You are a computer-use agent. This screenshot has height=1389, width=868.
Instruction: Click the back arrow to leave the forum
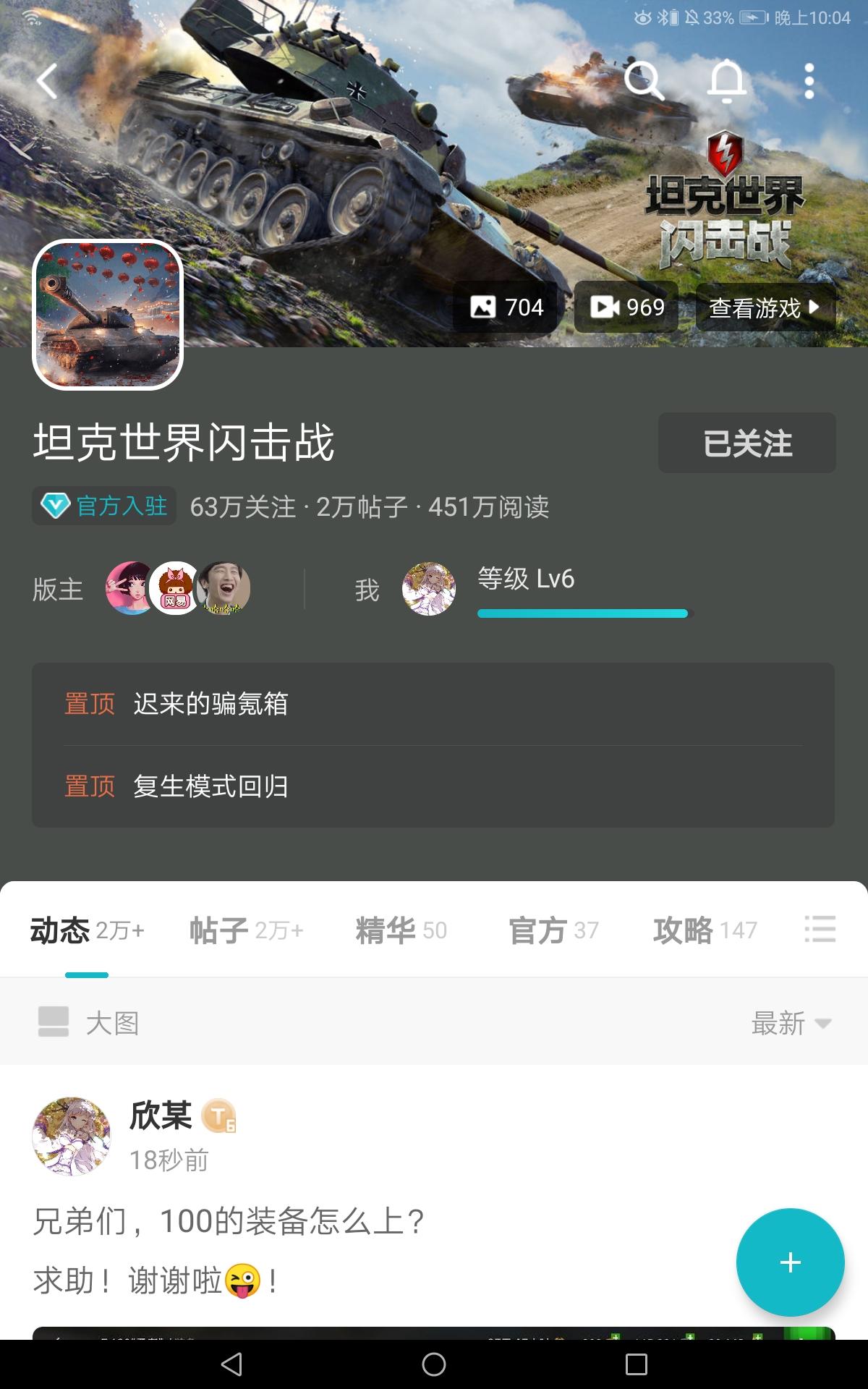46,82
